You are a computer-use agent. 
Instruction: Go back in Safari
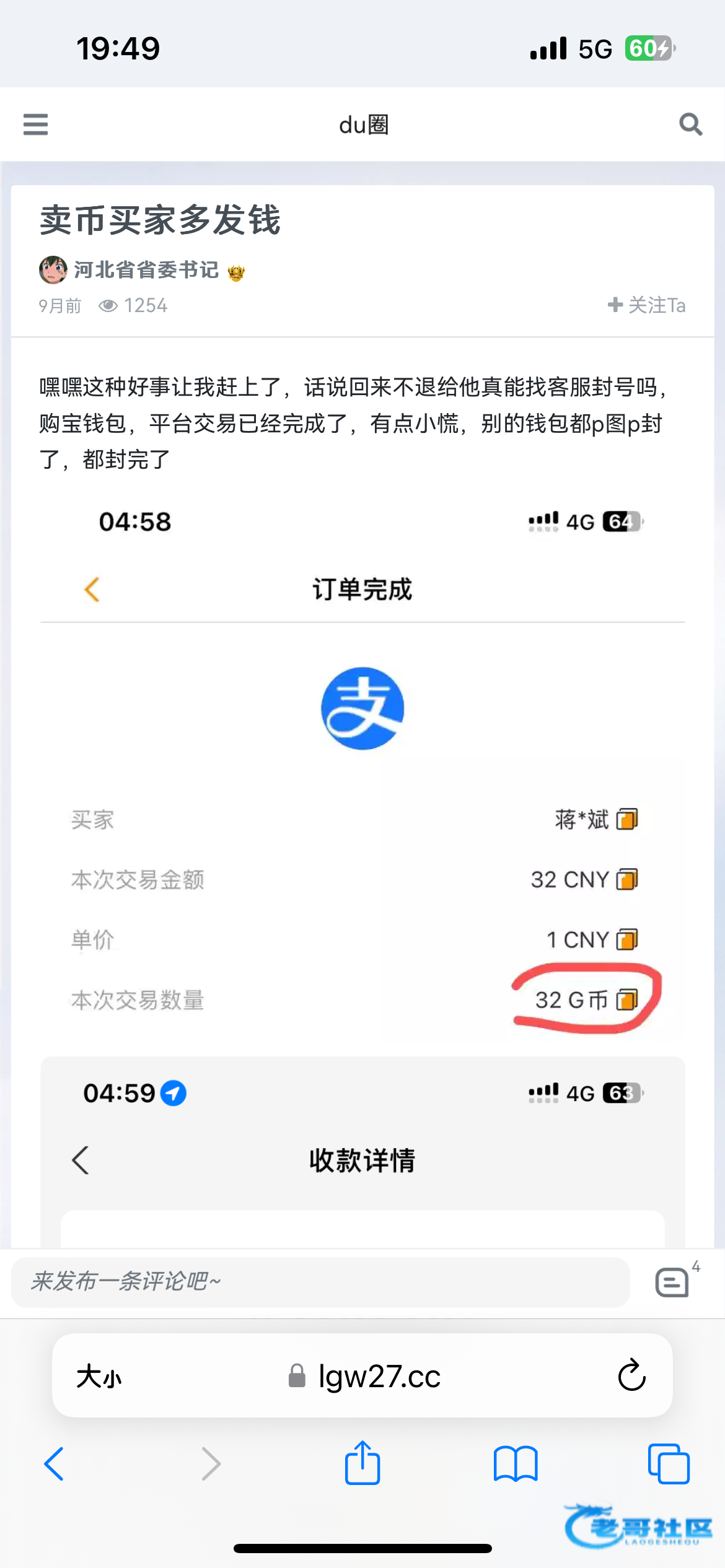54,1464
